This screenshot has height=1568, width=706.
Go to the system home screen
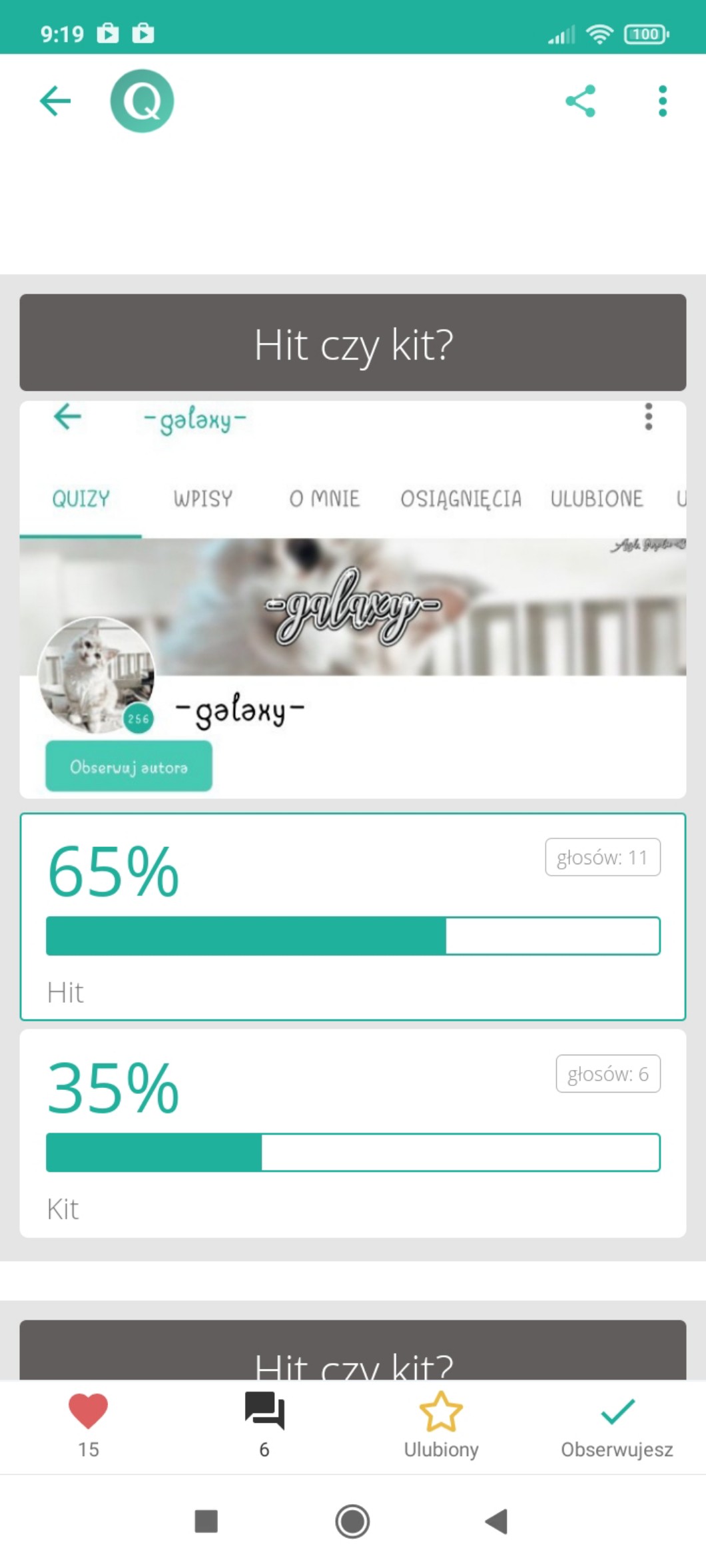[352, 1521]
